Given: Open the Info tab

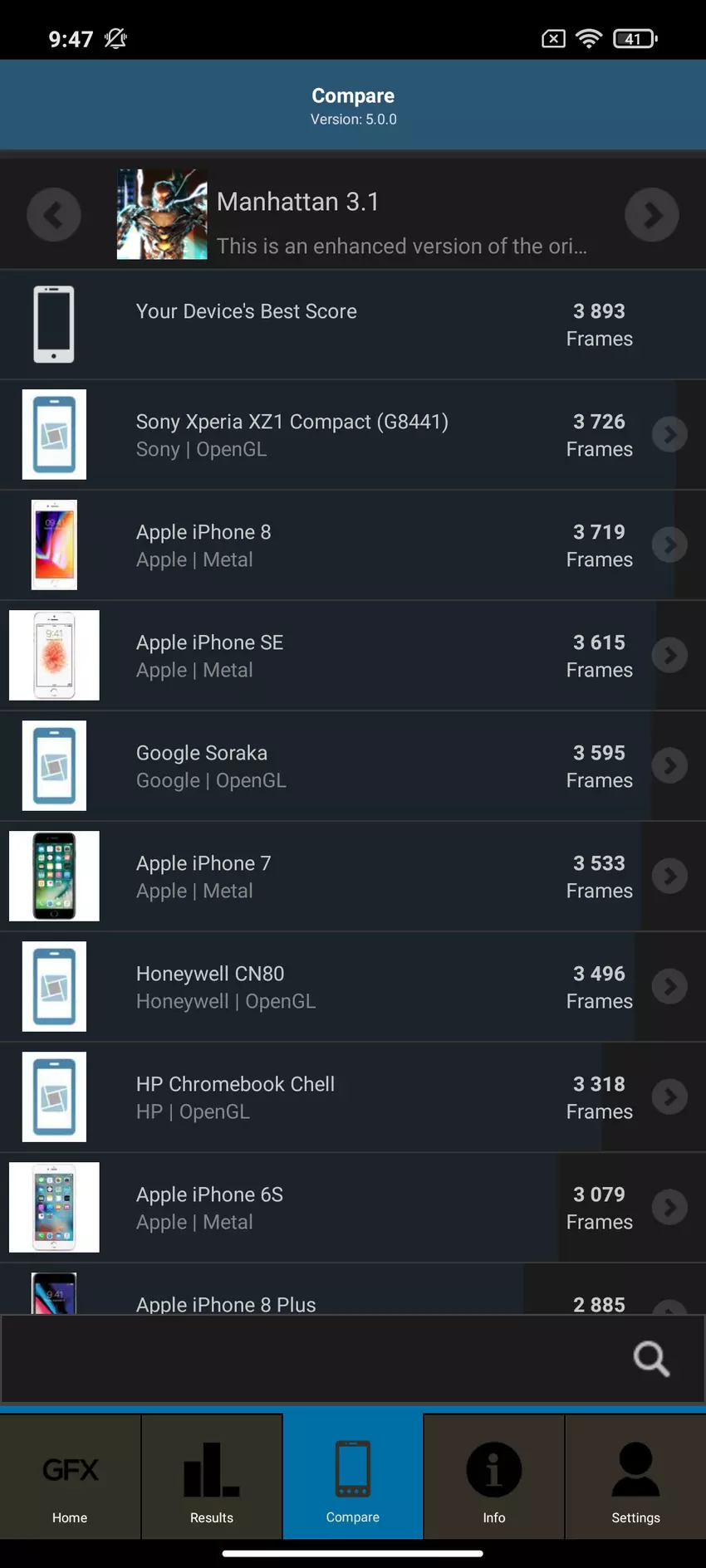Looking at the screenshot, I should [x=493, y=1478].
